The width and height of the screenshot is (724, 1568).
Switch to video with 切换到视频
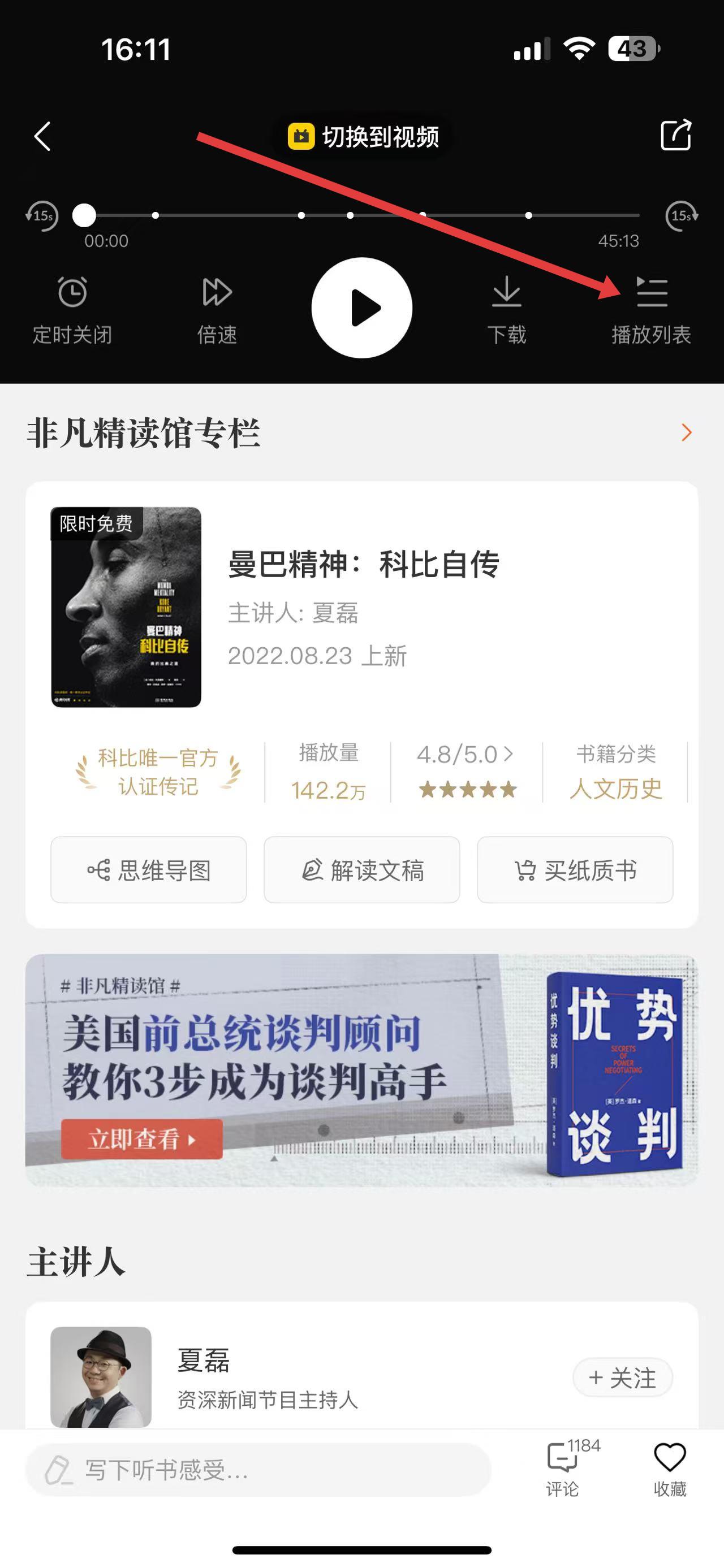click(363, 137)
